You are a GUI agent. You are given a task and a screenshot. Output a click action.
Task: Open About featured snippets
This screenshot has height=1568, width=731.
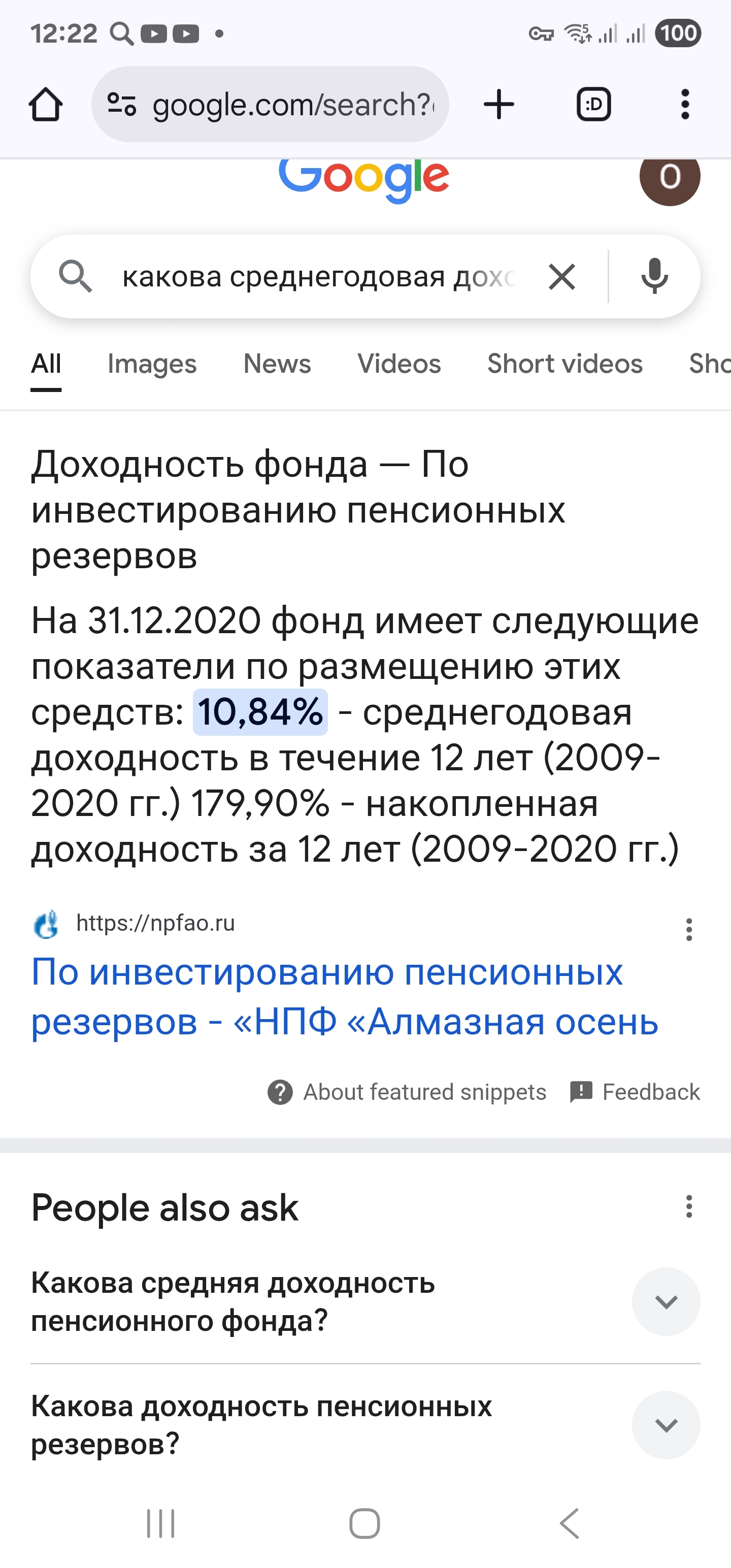click(407, 1092)
